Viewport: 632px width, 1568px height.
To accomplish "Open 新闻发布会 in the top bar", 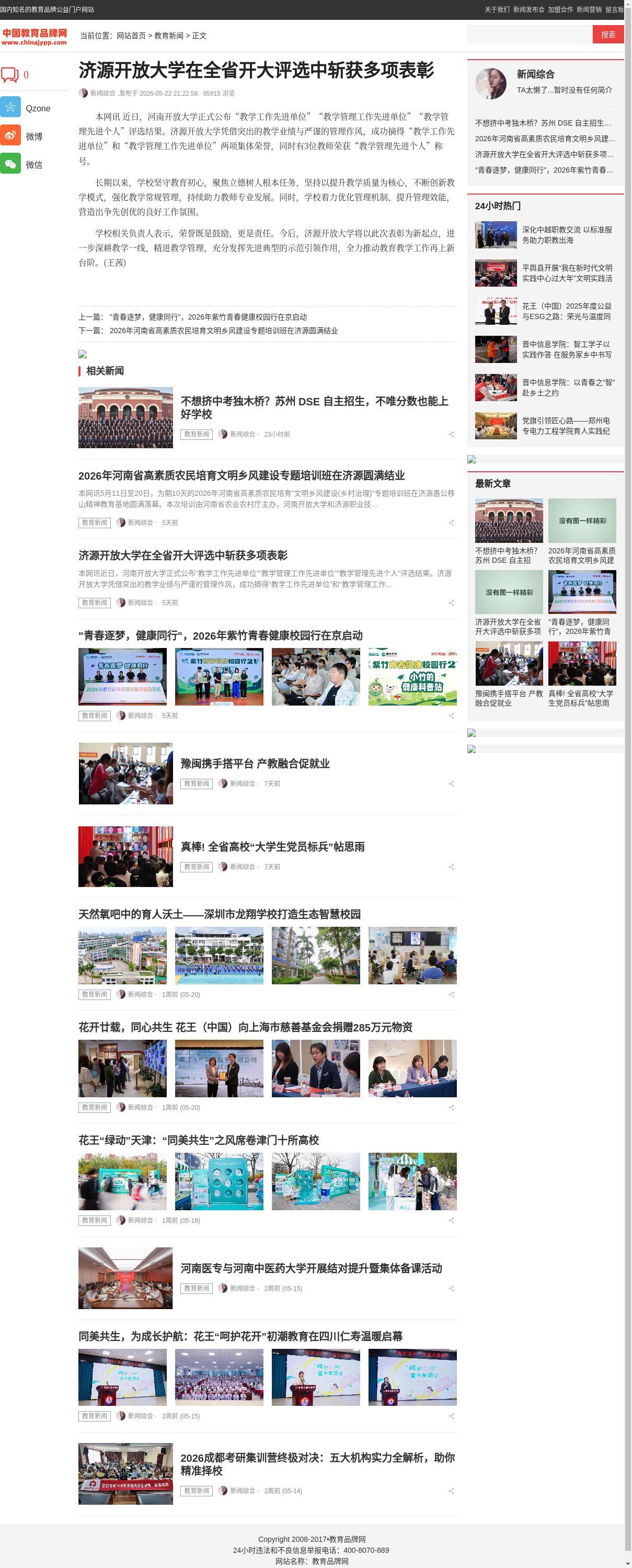I will (528, 10).
